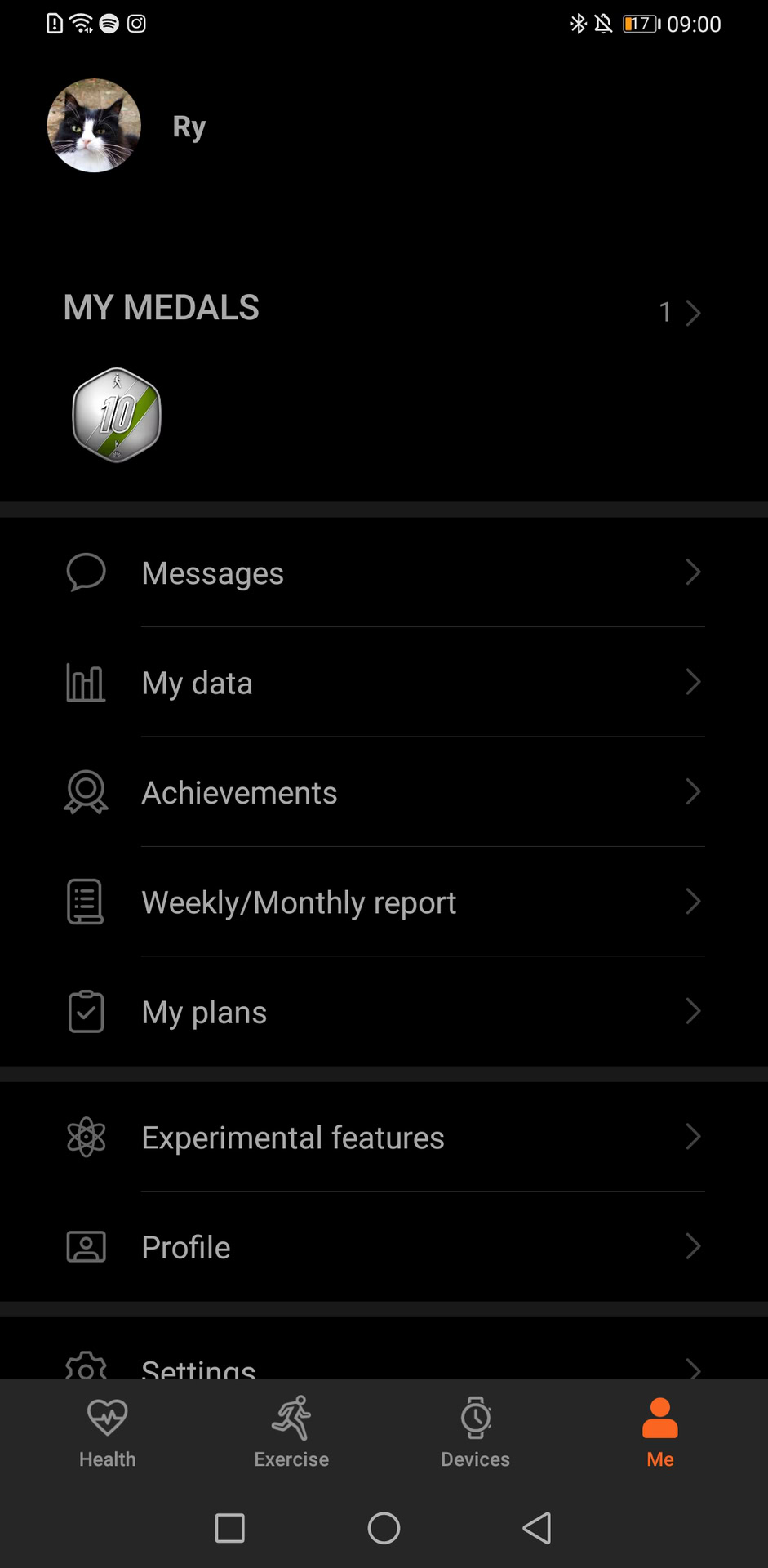The height and width of the screenshot is (1568, 768).
Task: Open the Profile row
Action: click(384, 1247)
